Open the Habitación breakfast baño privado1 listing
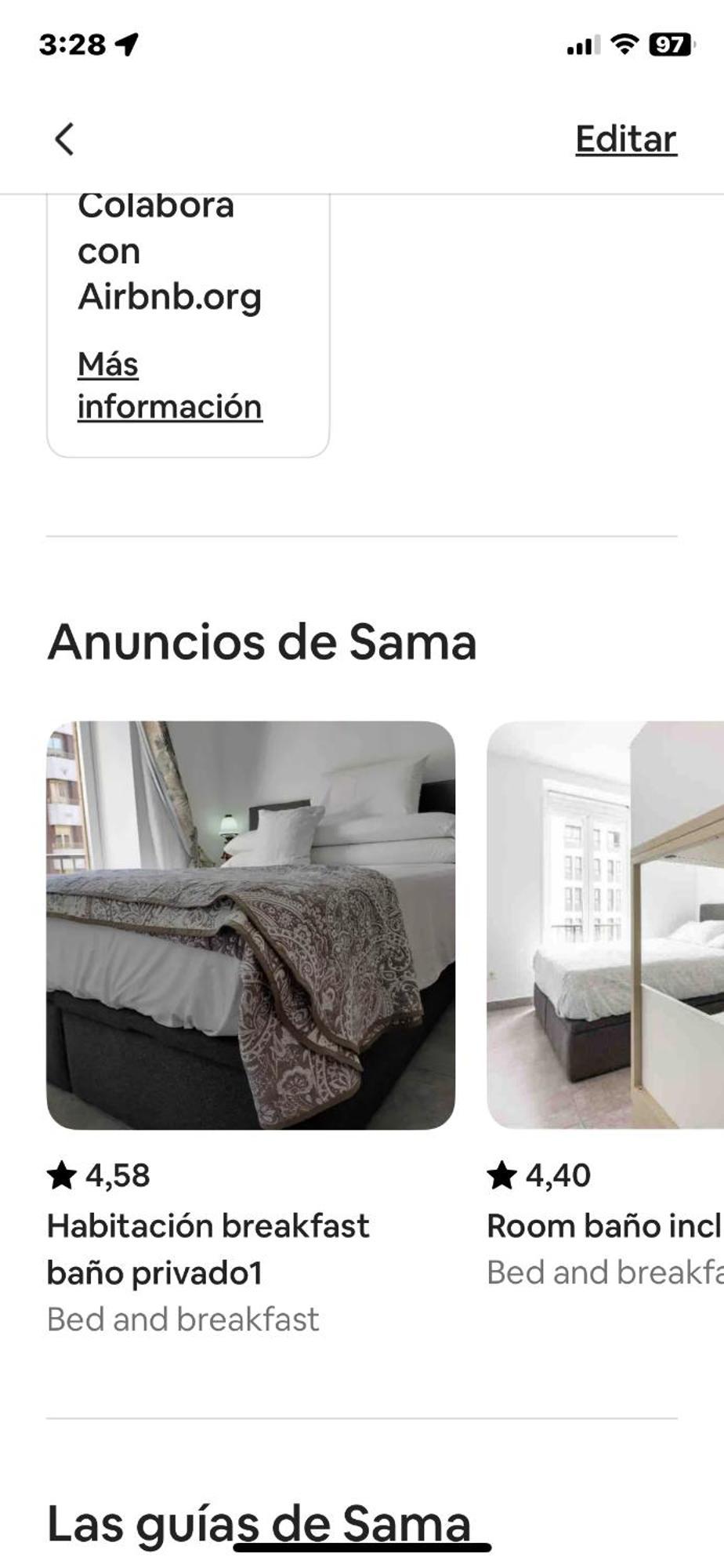Screen dimensions: 724x1568 (x=251, y=925)
